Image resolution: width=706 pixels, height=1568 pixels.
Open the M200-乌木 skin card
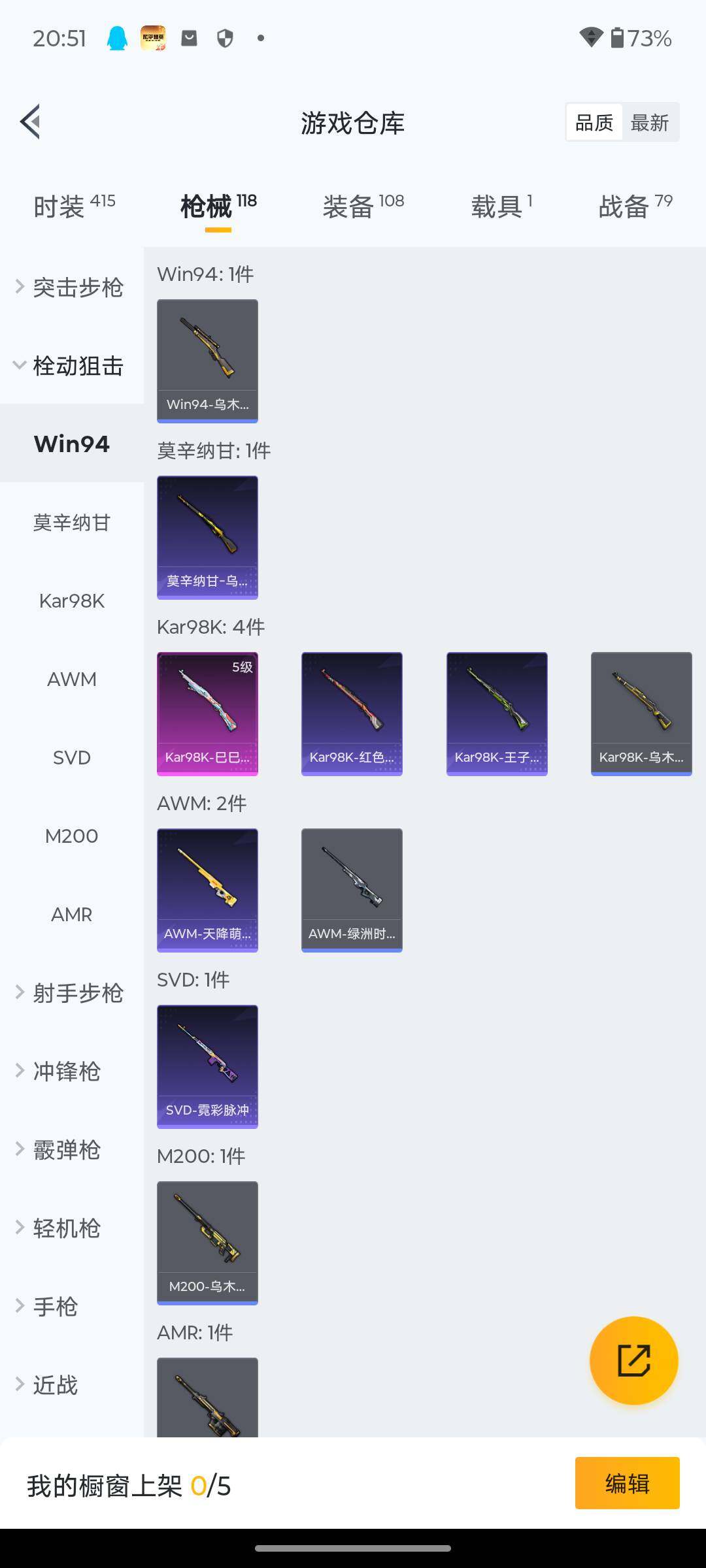coord(207,1243)
